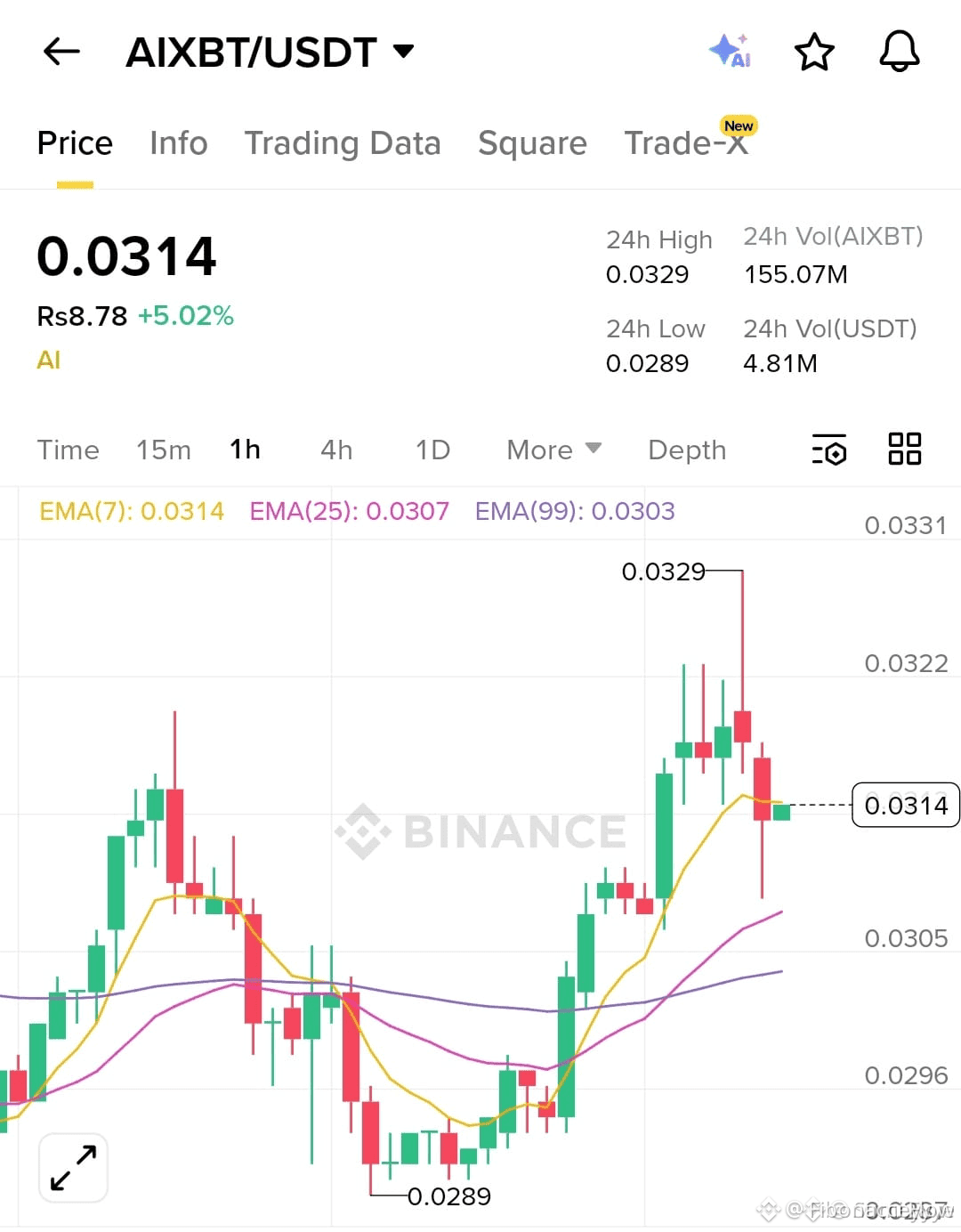
Task: Switch to the Trading Data tab
Action: pos(343,143)
